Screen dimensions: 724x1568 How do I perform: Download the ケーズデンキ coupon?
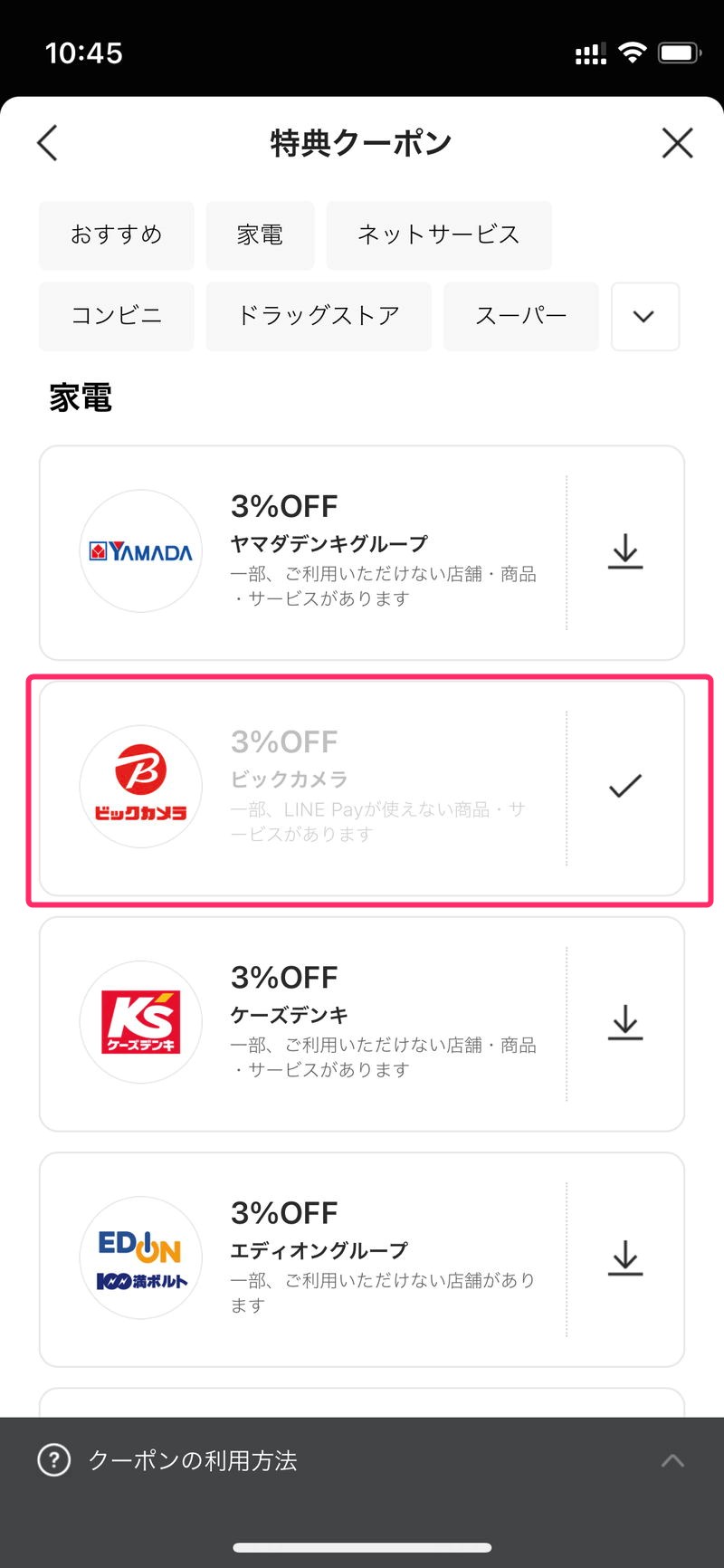(x=625, y=1022)
